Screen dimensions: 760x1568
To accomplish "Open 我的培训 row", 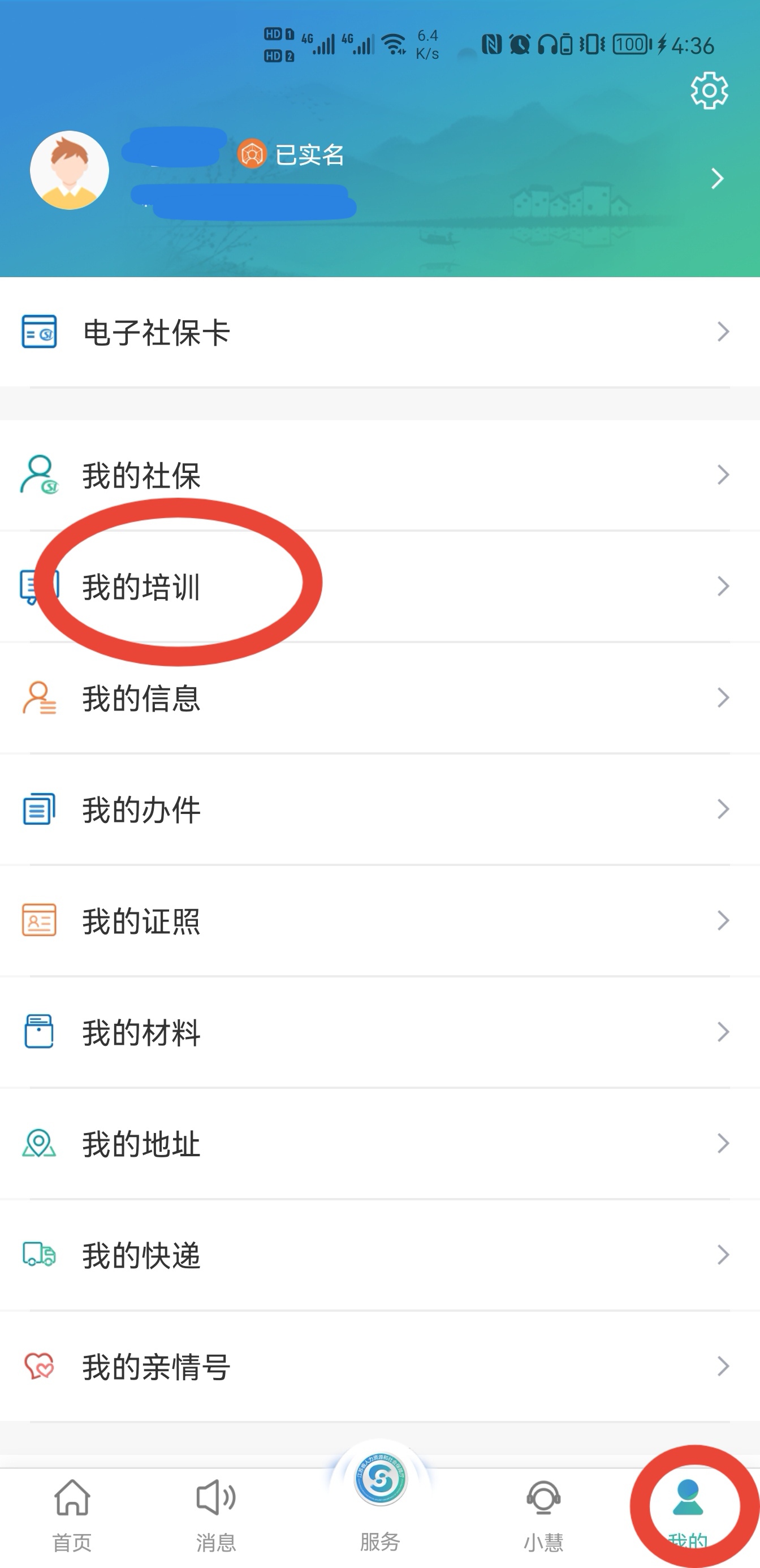I will point(379,586).
